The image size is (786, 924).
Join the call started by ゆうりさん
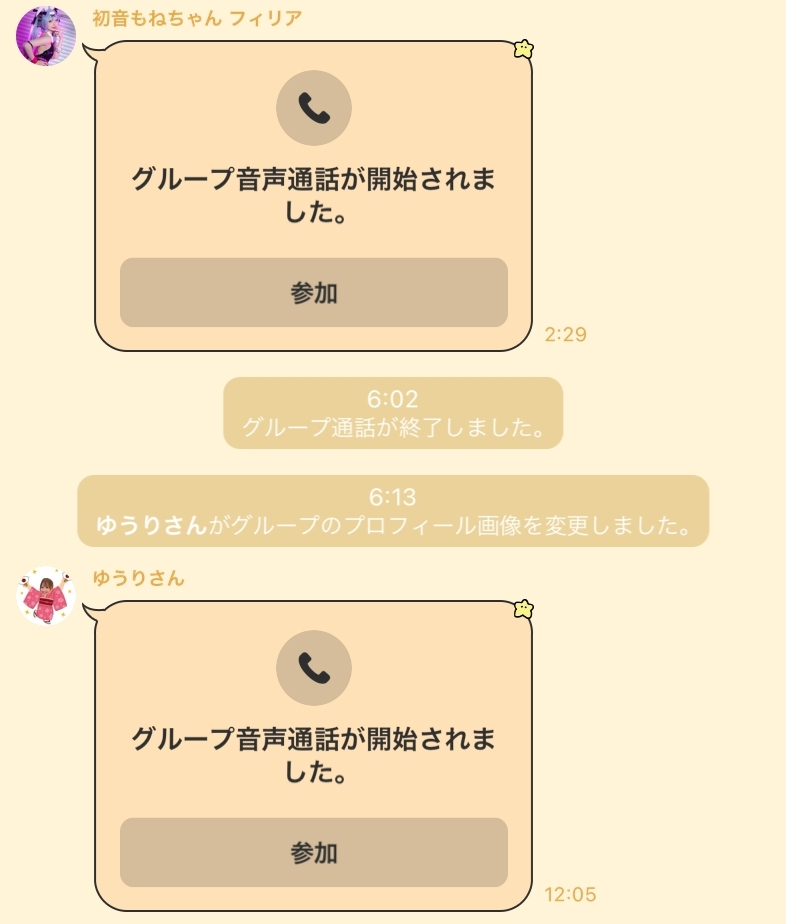(313, 853)
